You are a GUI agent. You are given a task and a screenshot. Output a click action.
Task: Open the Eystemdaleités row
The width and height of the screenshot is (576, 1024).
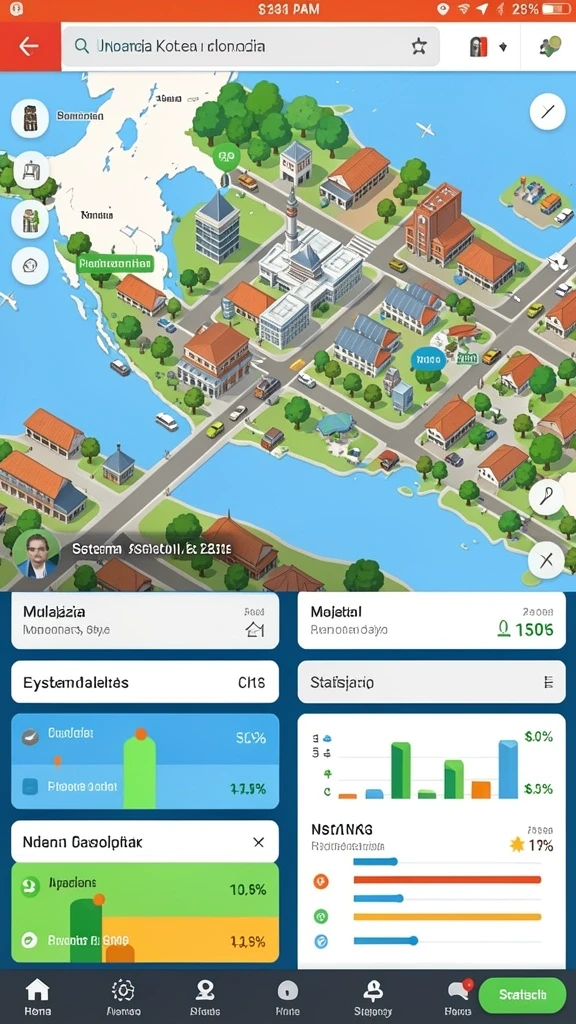click(145, 682)
